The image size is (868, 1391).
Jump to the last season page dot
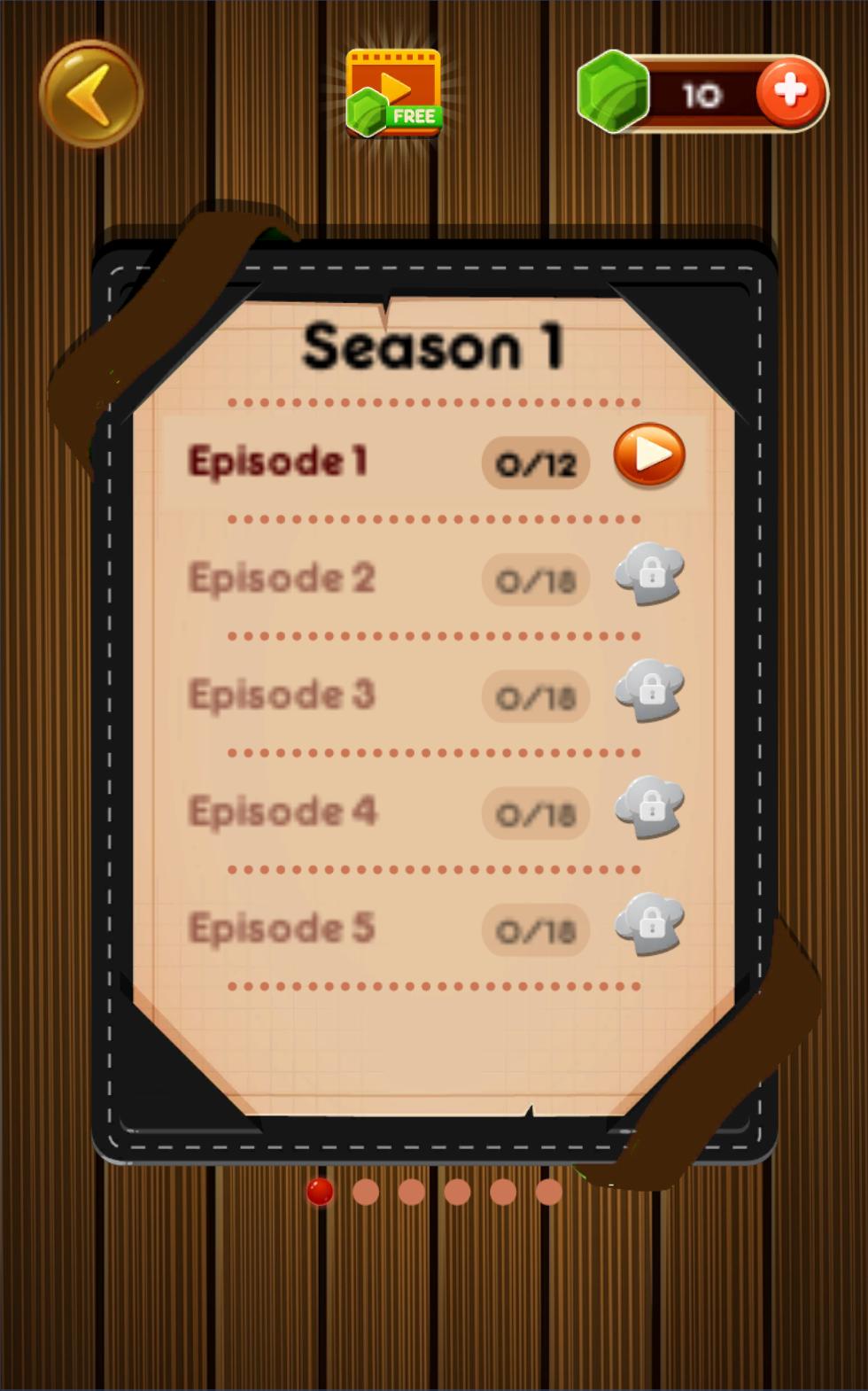point(549,1192)
